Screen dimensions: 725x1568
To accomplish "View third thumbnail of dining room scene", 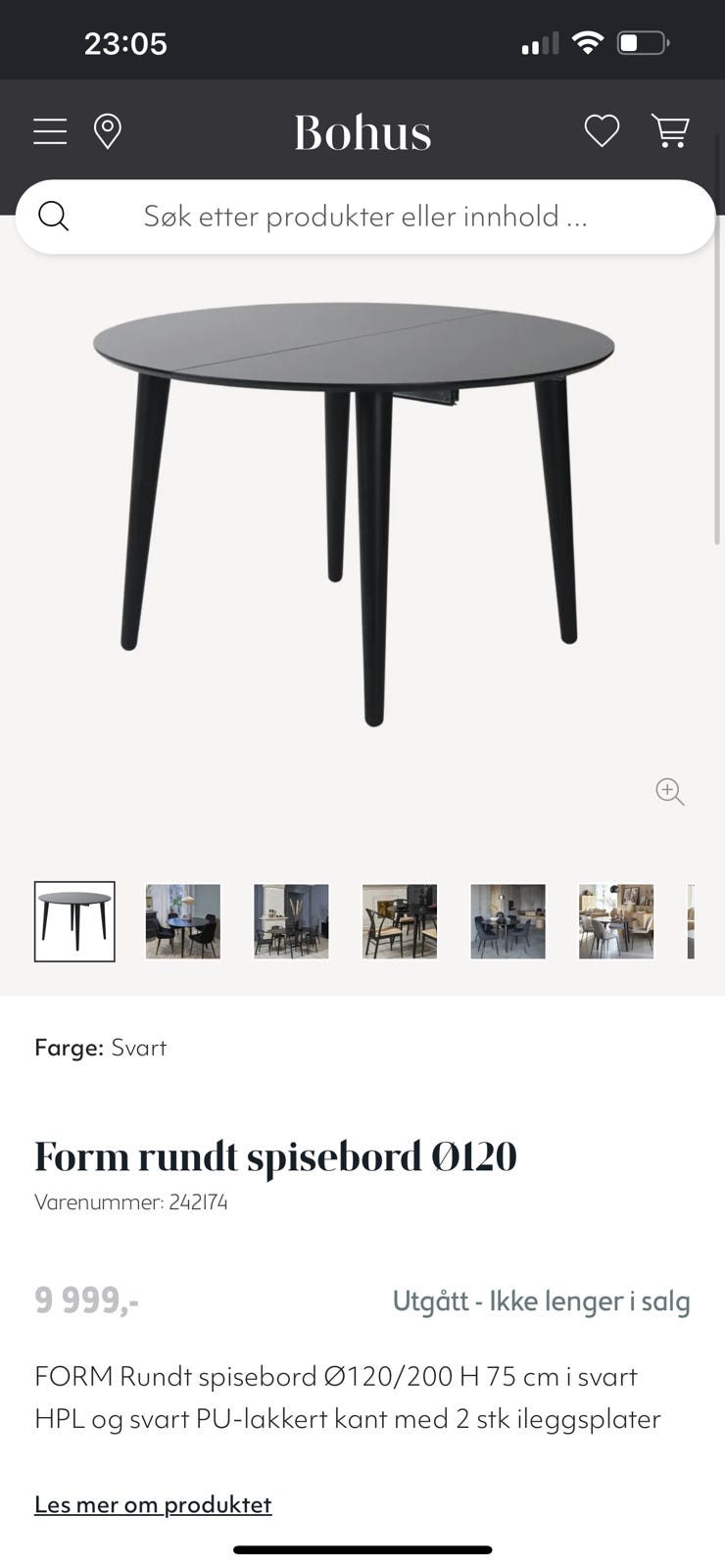I will 291,921.
